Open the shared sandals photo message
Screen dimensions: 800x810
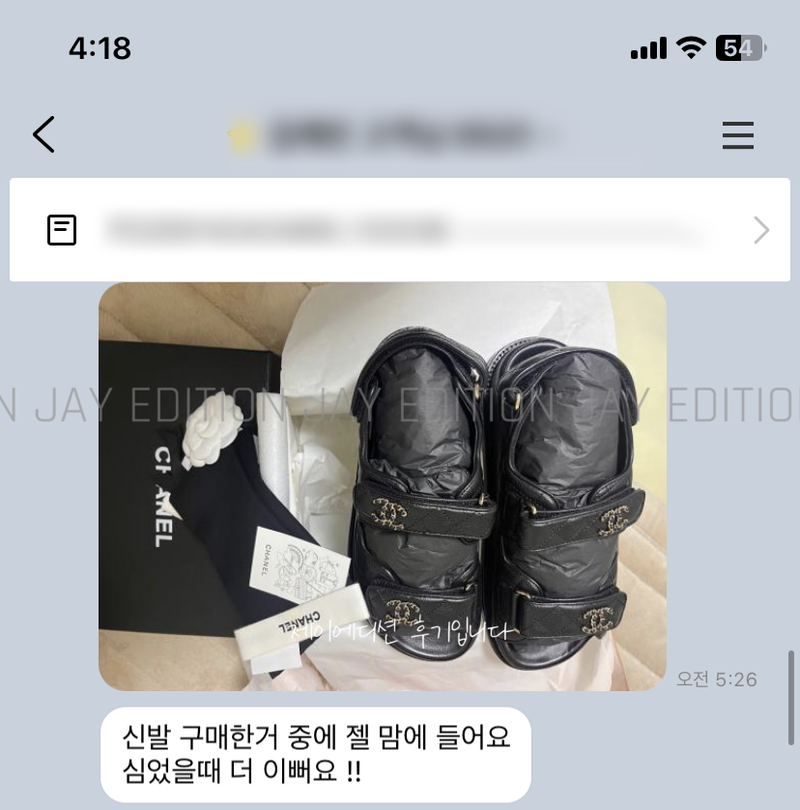pyautogui.click(x=382, y=486)
